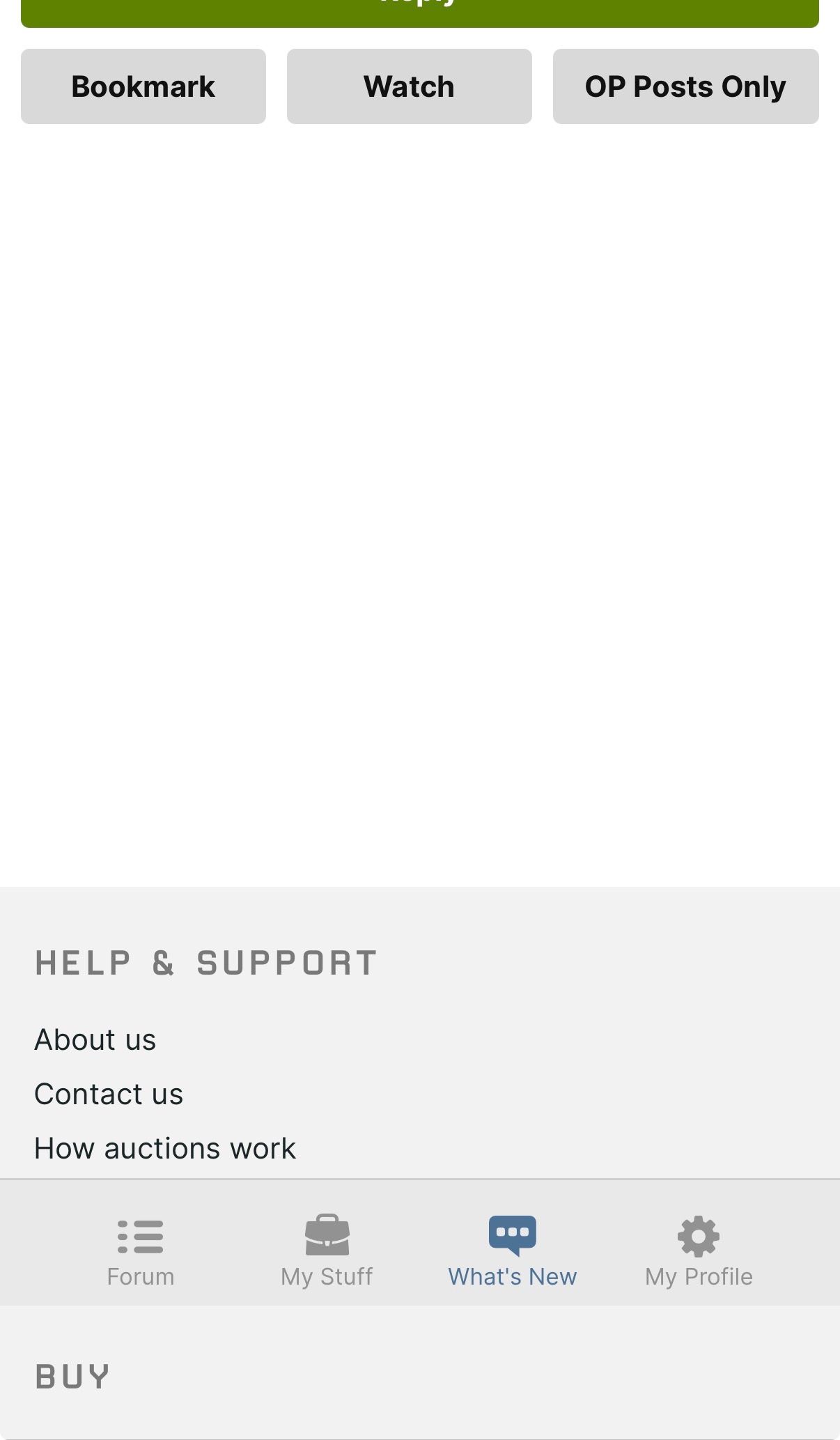Show OP Posts Only

click(685, 86)
